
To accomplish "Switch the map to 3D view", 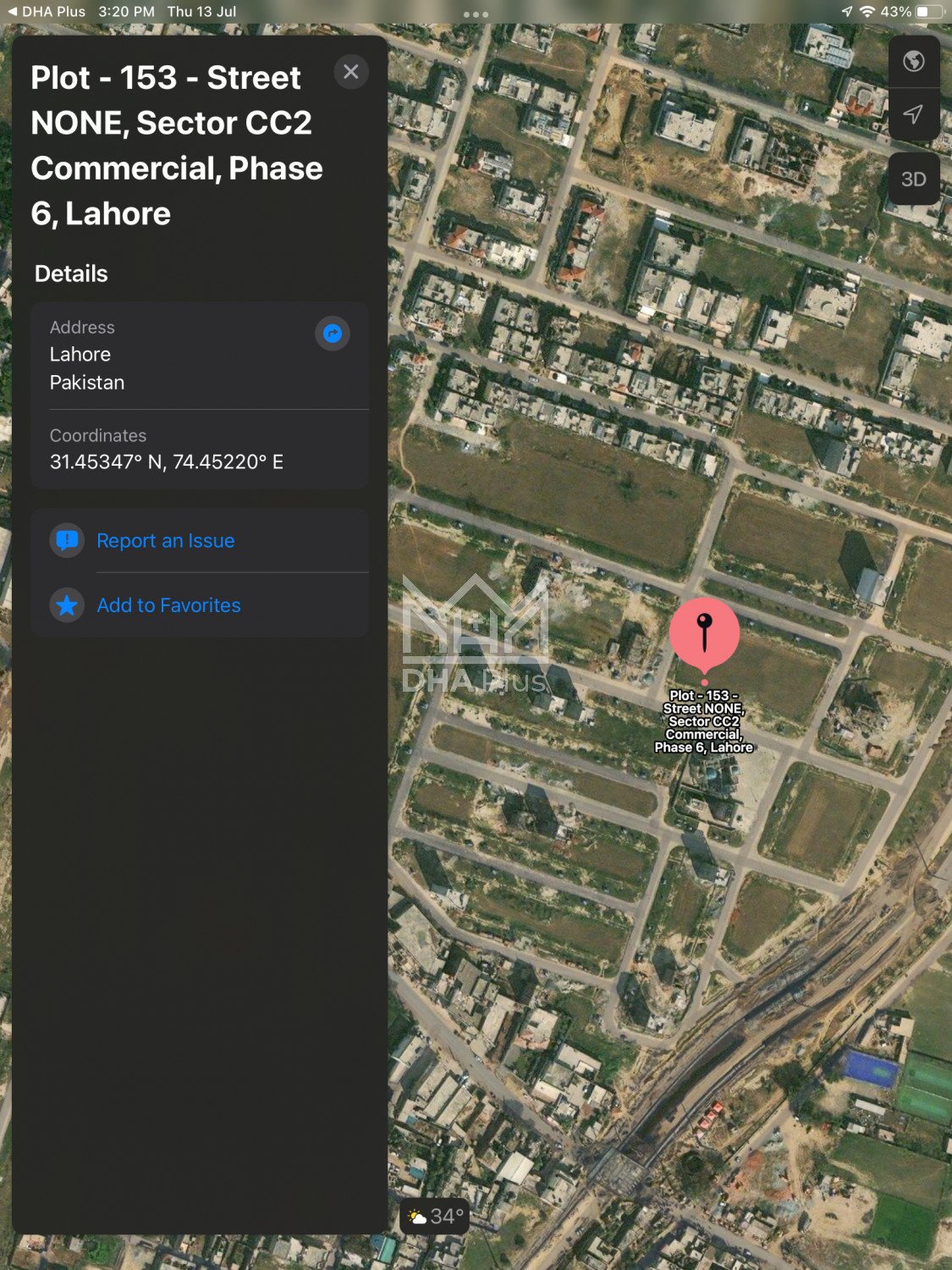I will click(913, 179).
